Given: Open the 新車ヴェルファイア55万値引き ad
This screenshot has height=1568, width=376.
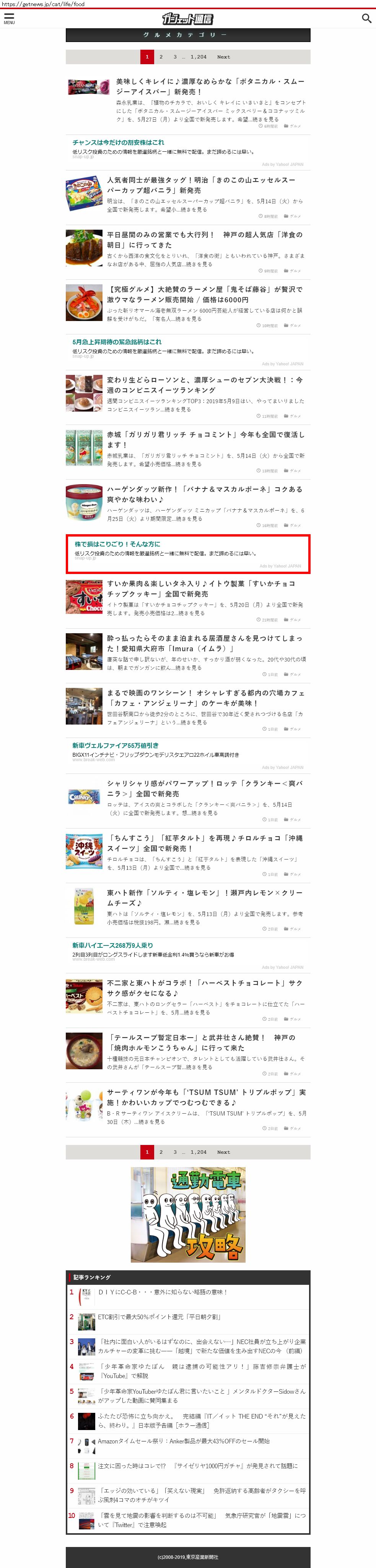Looking at the screenshot, I should coord(115,745).
